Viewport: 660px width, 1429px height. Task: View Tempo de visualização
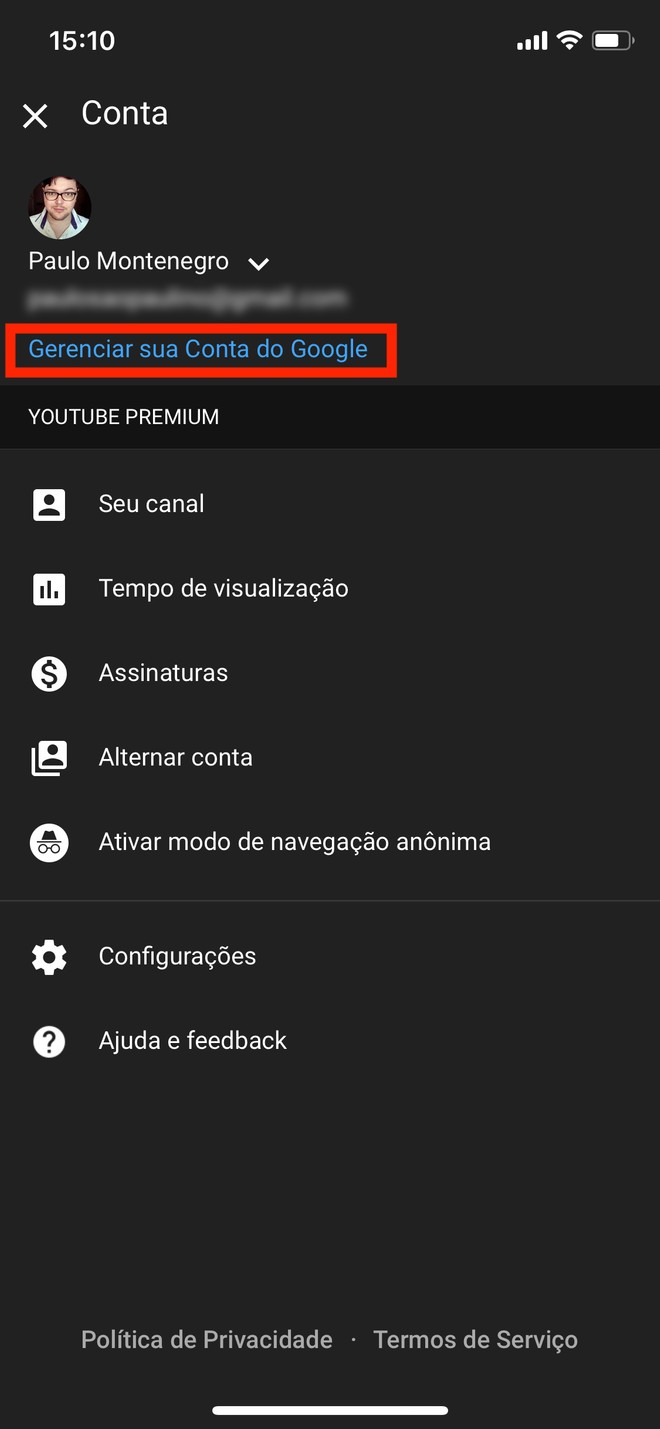point(223,588)
